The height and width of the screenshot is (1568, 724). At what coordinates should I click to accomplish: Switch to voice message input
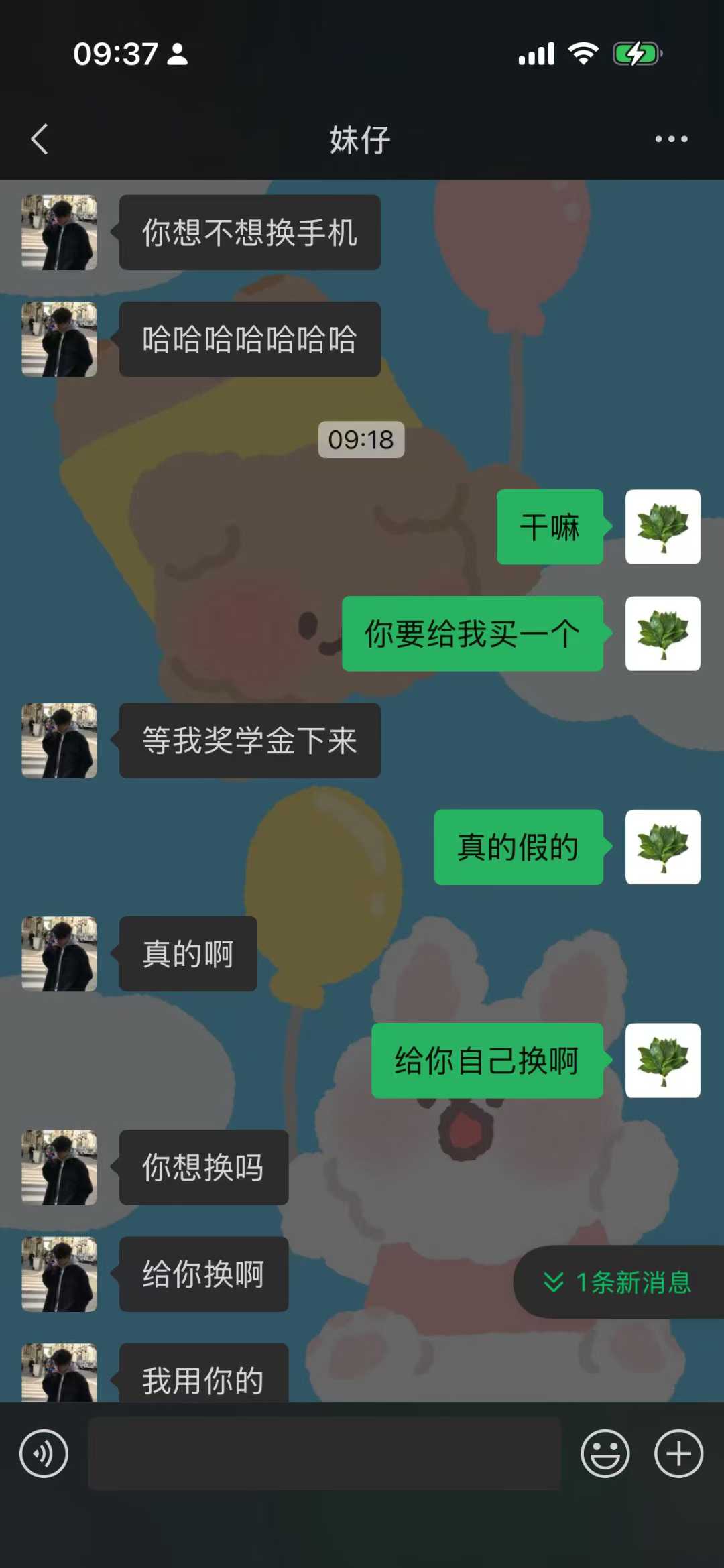pyautogui.click(x=44, y=1453)
